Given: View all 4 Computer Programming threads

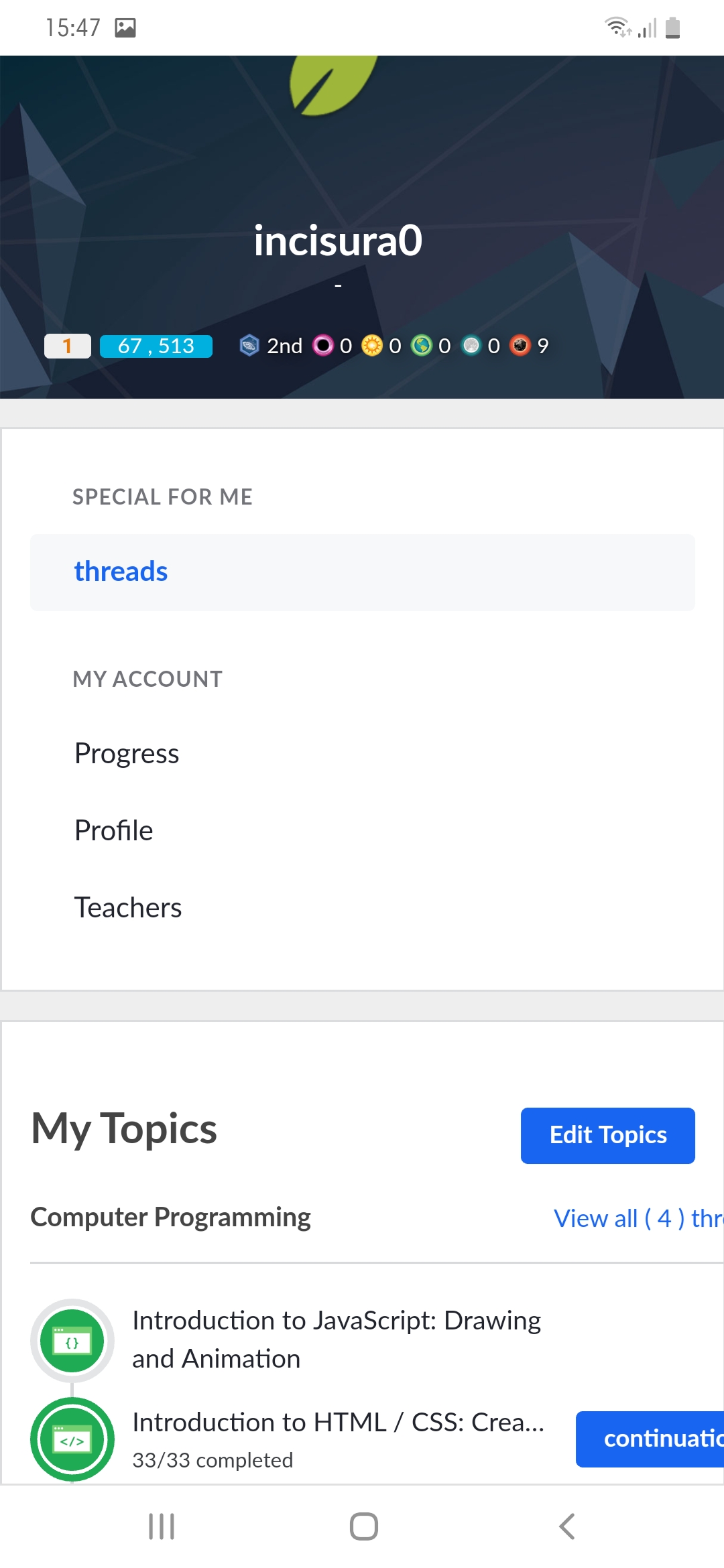Looking at the screenshot, I should (638, 1218).
